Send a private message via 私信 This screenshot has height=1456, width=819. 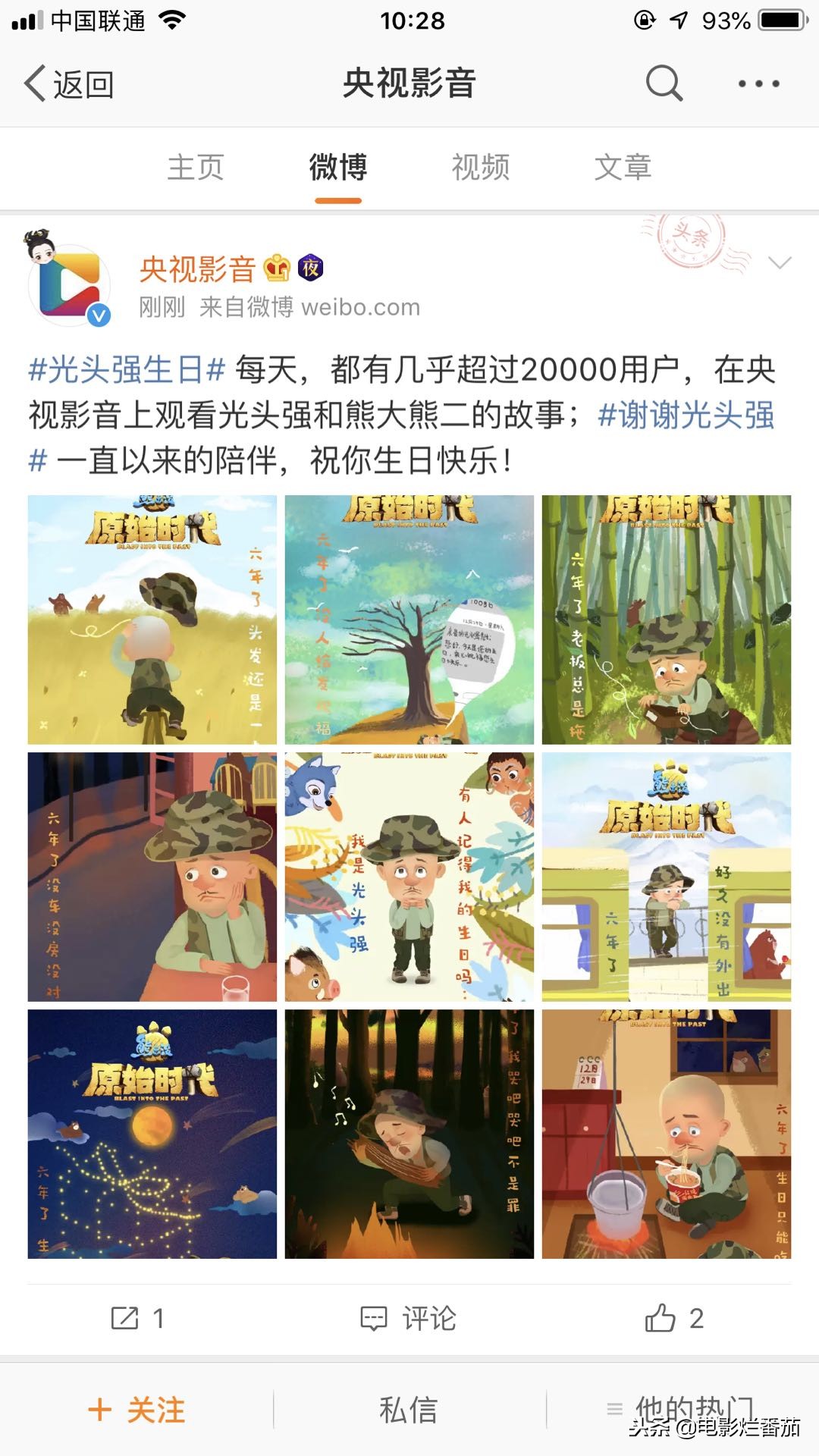[x=409, y=1410]
